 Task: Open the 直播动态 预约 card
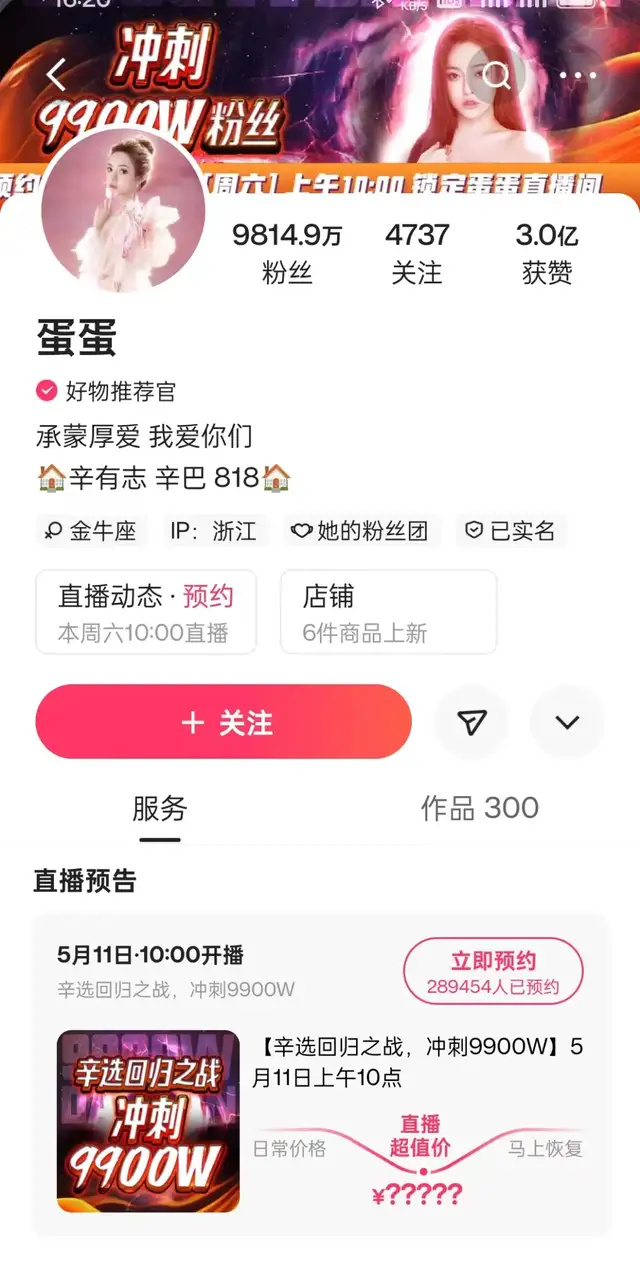pos(146,612)
